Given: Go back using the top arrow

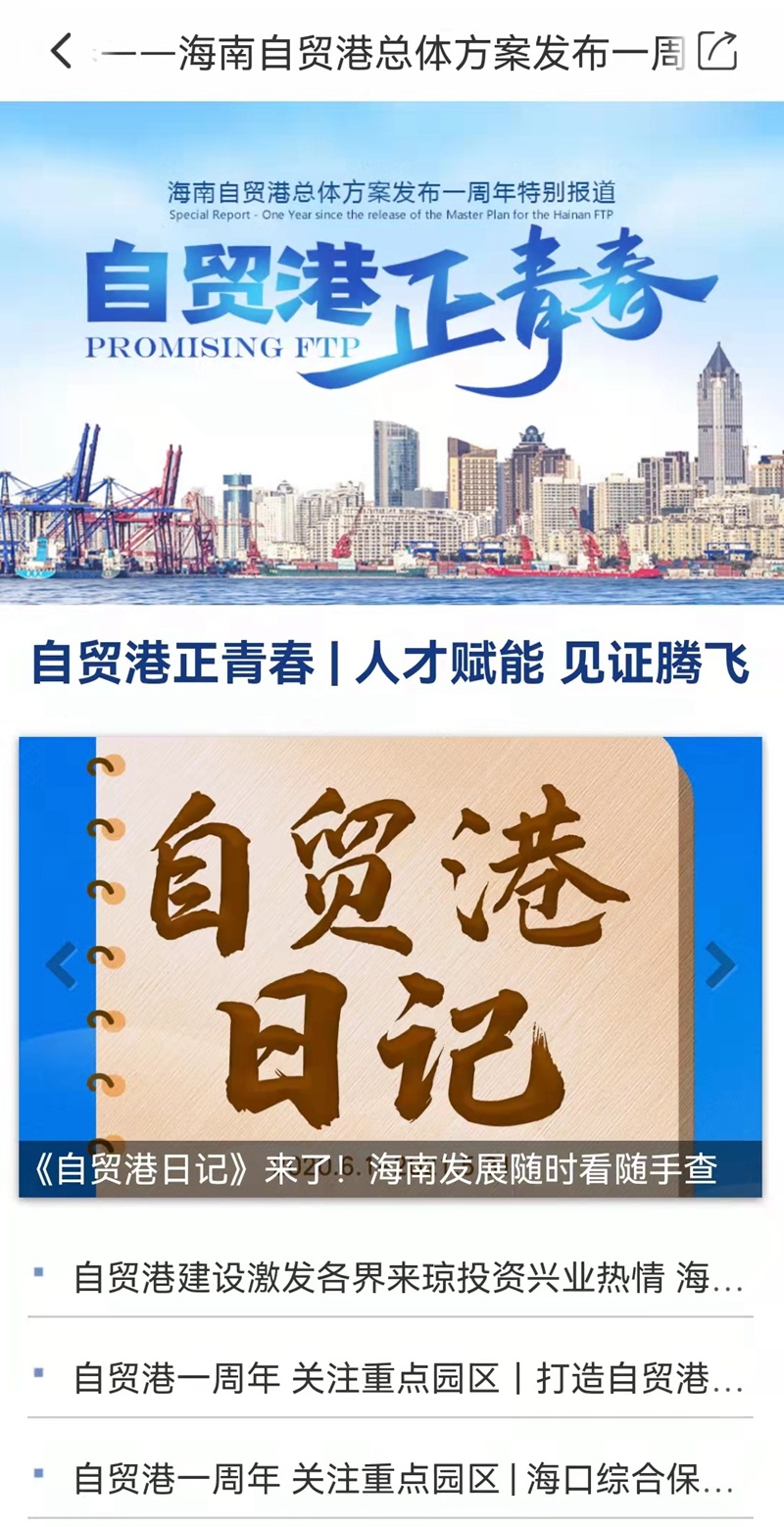Looking at the screenshot, I should [x=62, y=51].
